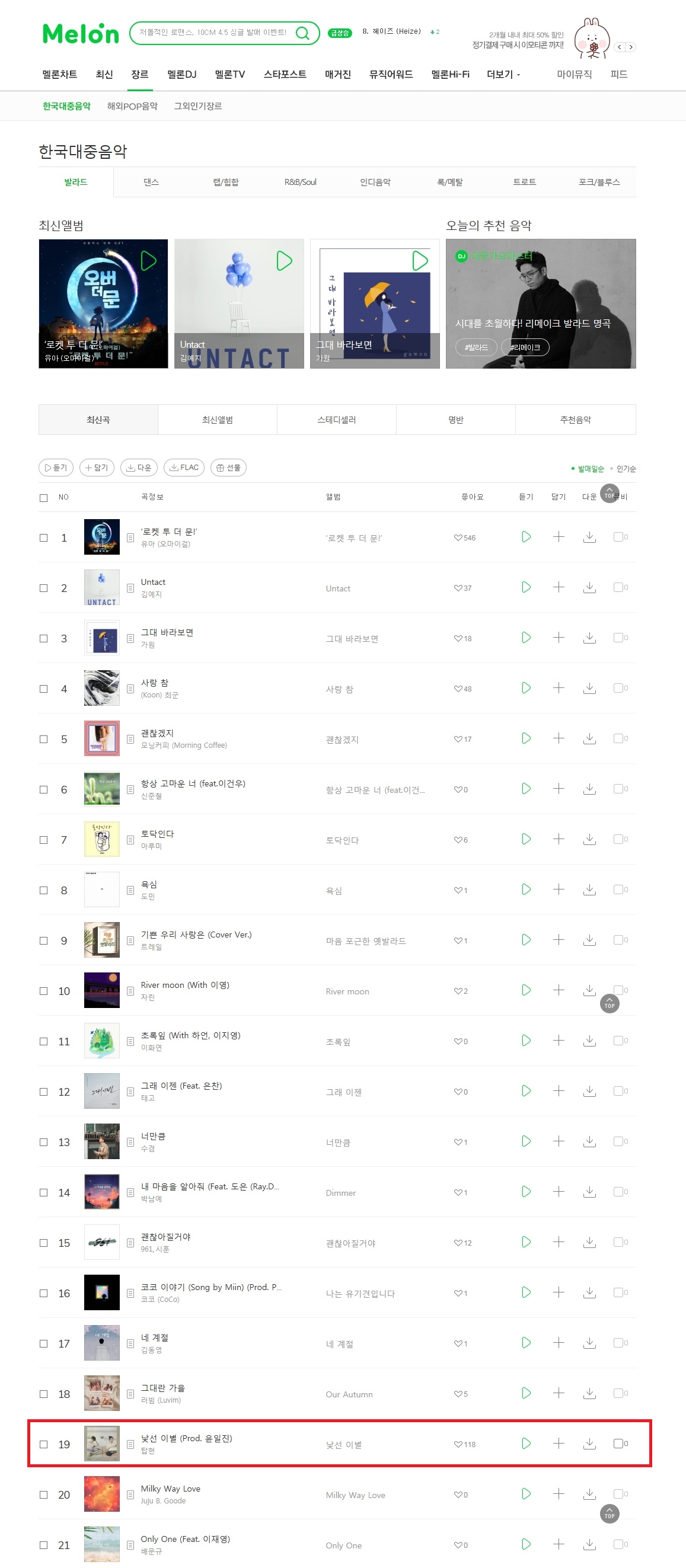The height and width of the screenshot is (1568, 686).
Task: Switch to 해외POP음악 genre
Action: coord(132,106)
